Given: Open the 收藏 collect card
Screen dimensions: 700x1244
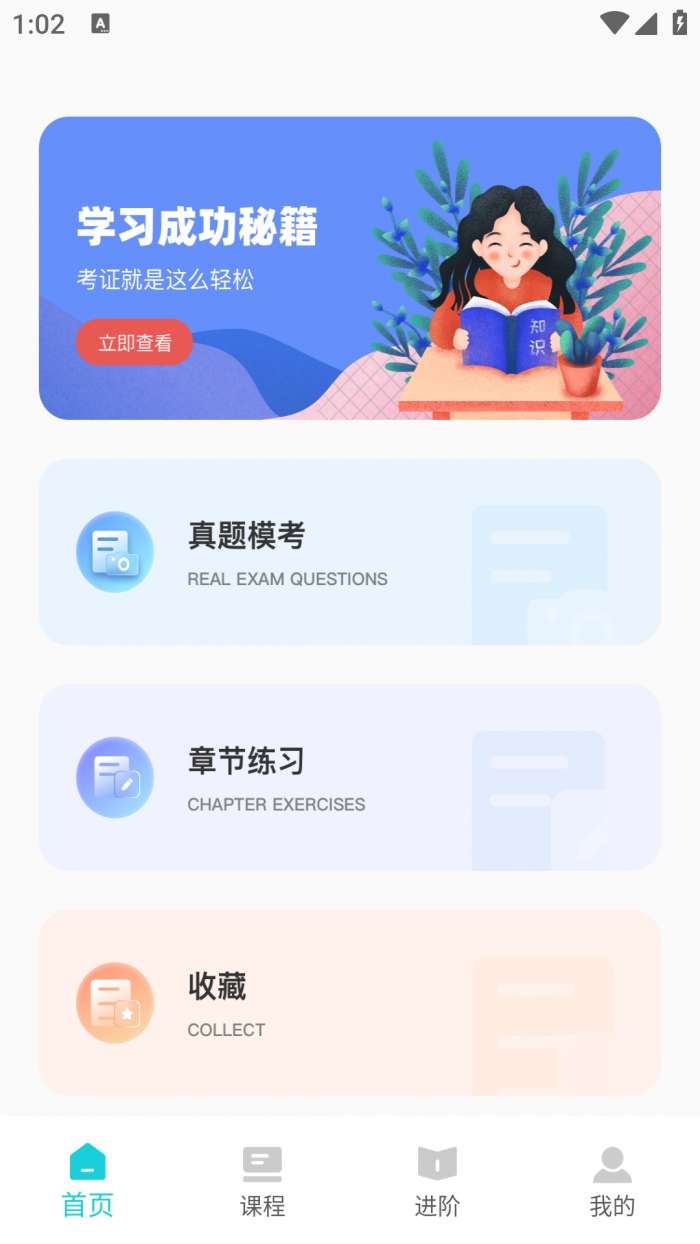Looking at the screenshot, I should 349,1002.
